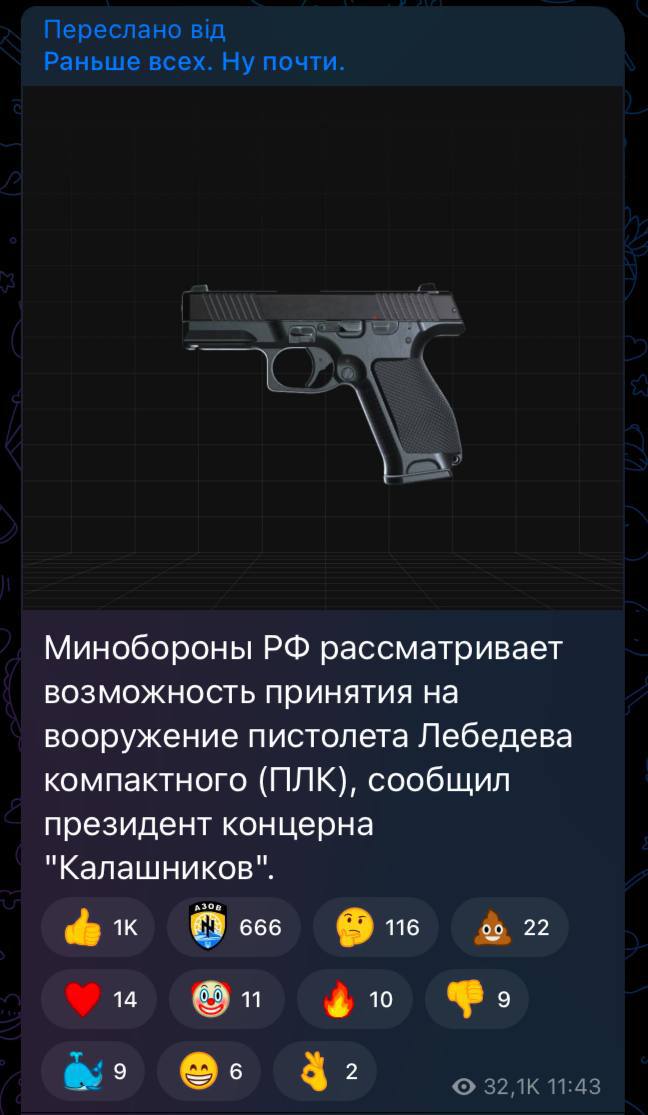
Task: Tap the clown reaction with 11
Action: 231,998
